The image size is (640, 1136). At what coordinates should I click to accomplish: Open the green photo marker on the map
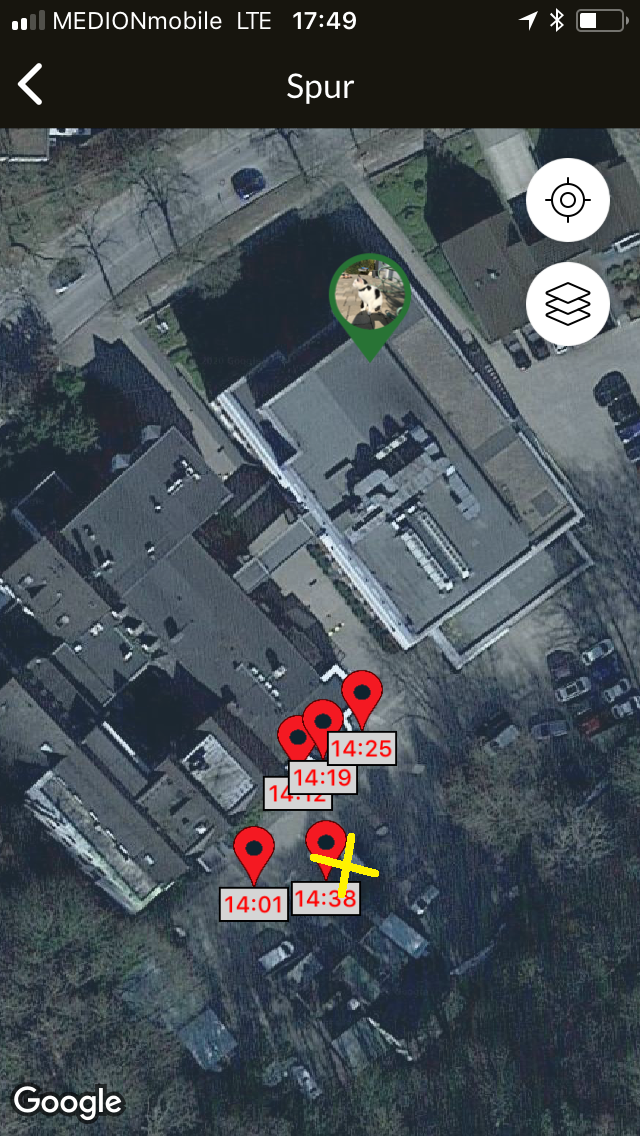coord(370,293)
